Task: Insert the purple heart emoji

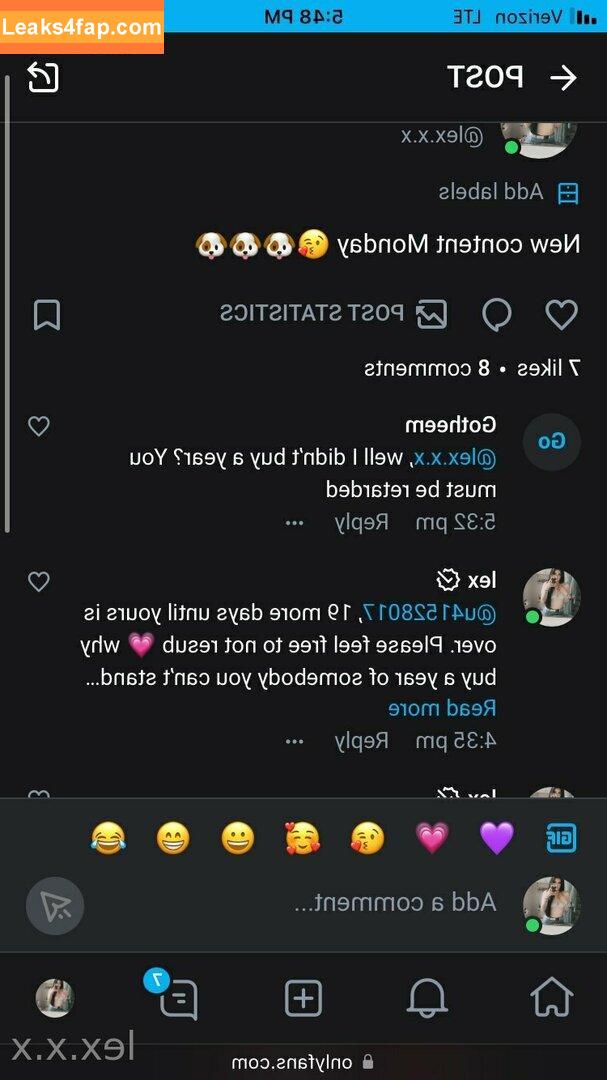Action: [x=497, y=838]
